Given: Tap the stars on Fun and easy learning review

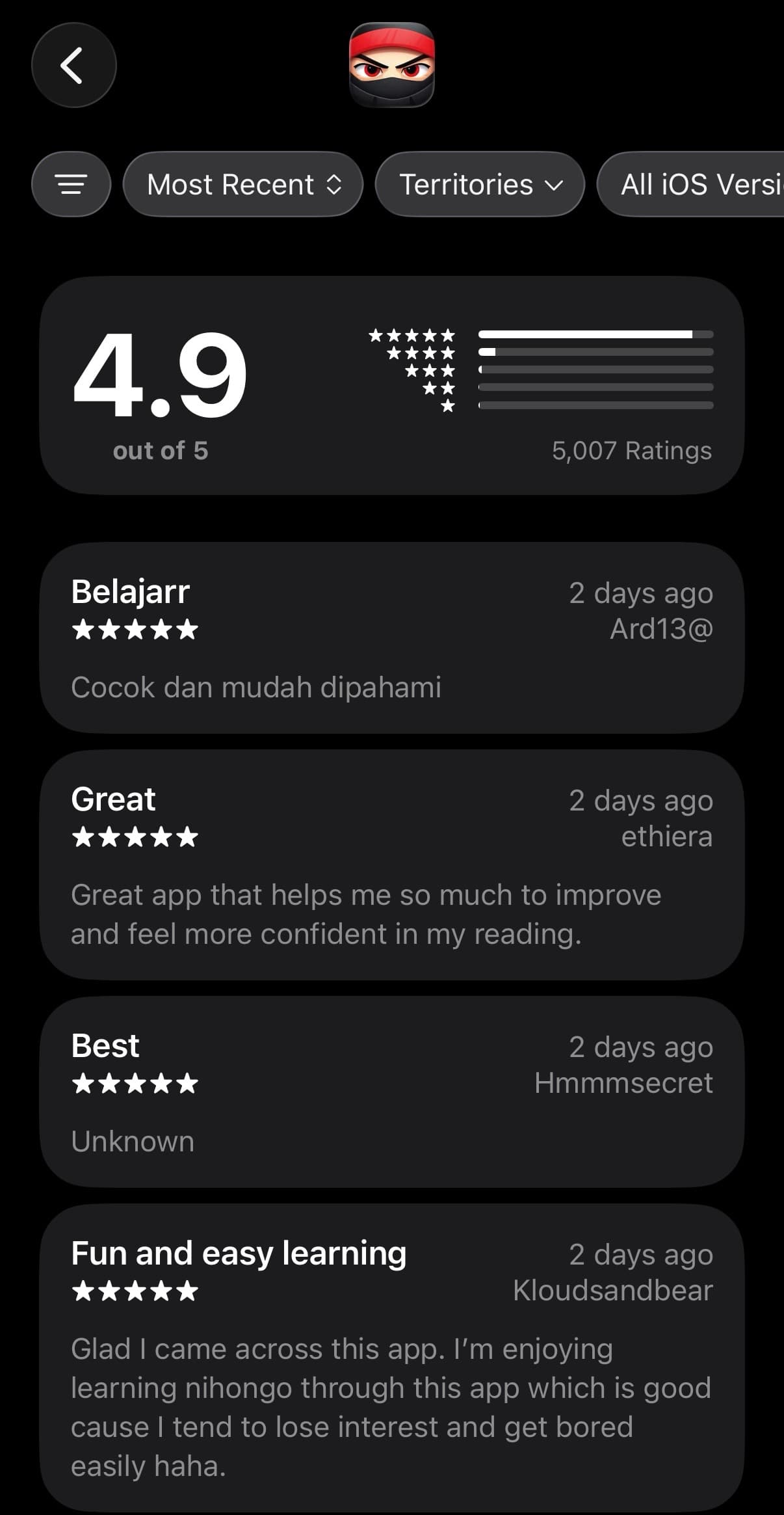Looking at the screenshot, I should pos(135,1292).
